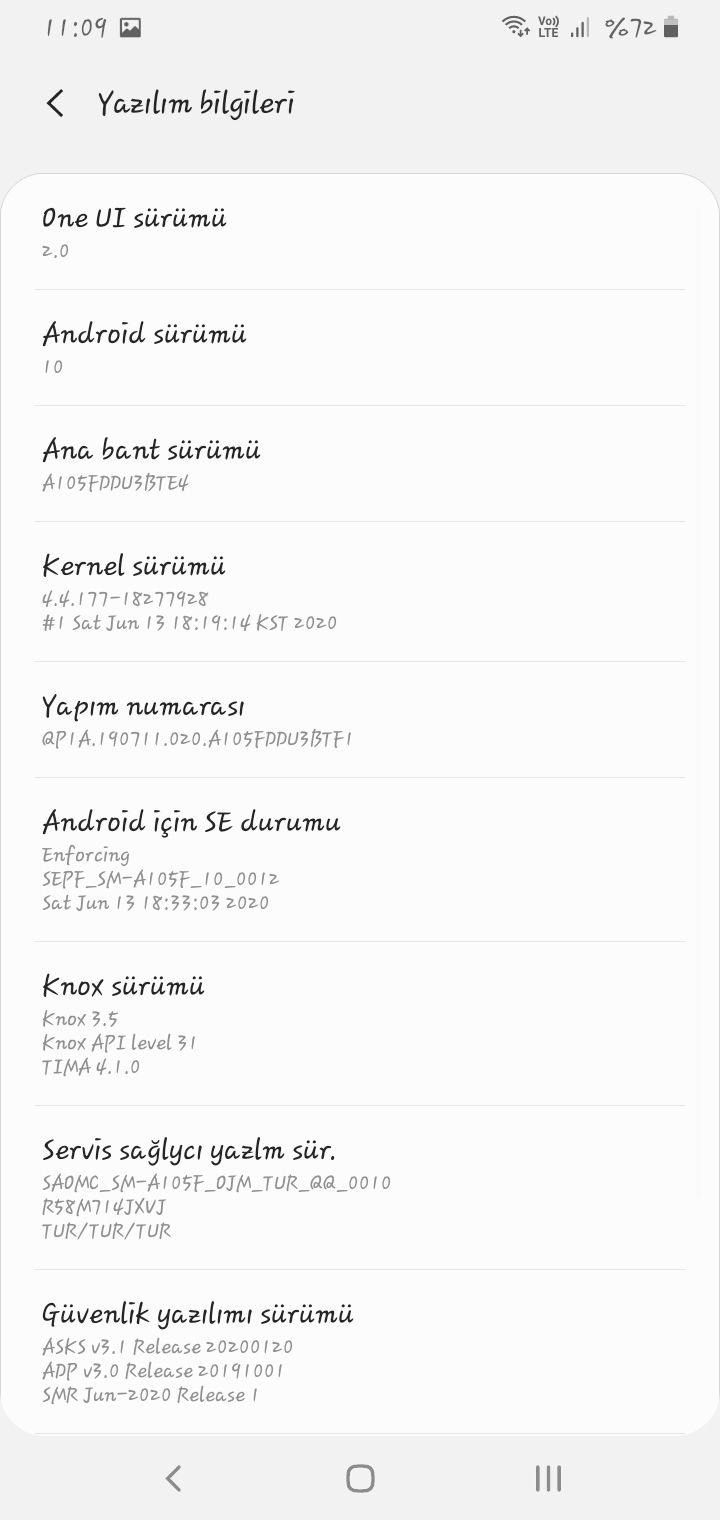
Task: Tap the Kernel sürümü row
Action: point(360,592)
